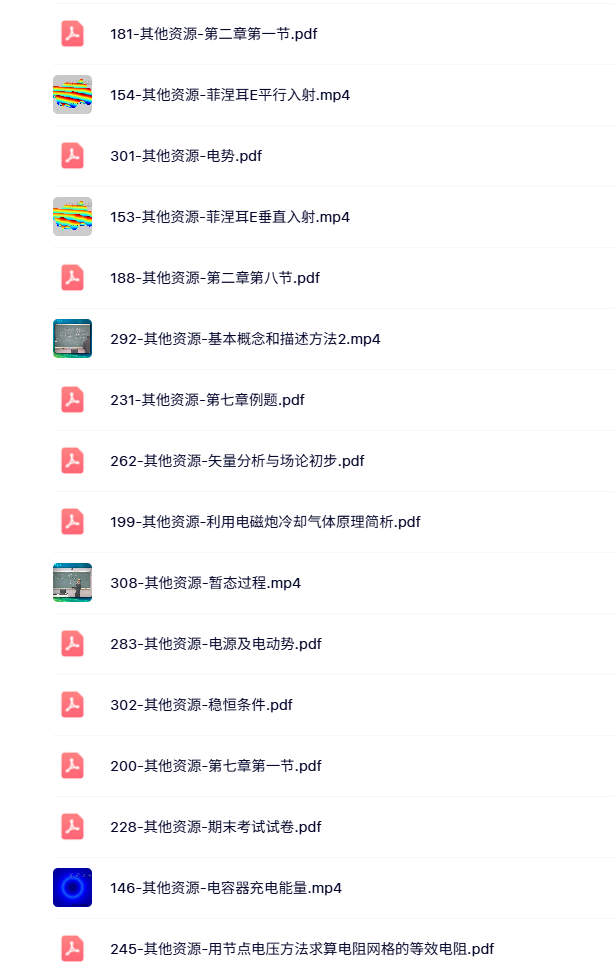615x975 pixels.
Task: Open 231-其他资源-第七章例题.pdf
Action: coord(207,400)
